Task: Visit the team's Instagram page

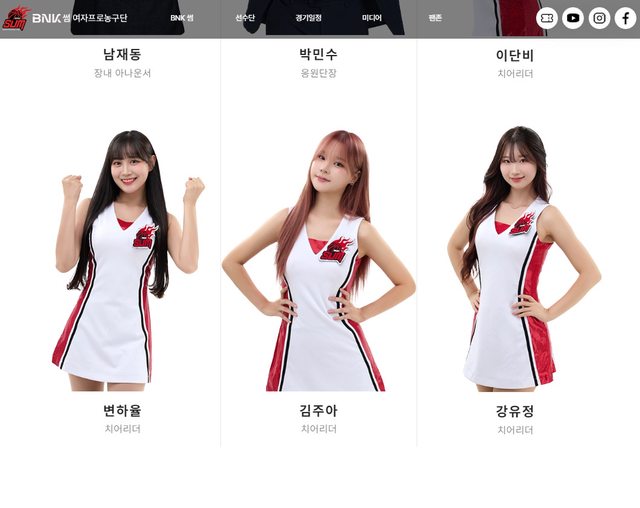Action: click(x=599, y=18)
